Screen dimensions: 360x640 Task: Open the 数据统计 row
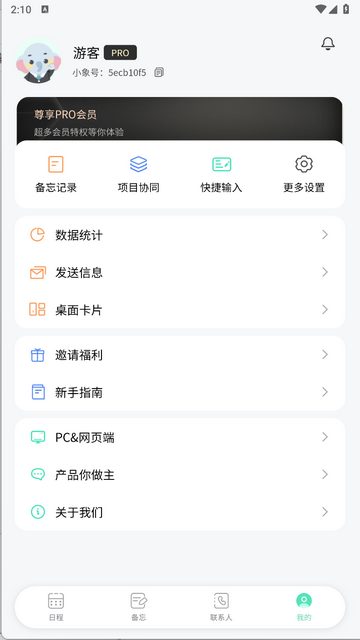point(180,235)
